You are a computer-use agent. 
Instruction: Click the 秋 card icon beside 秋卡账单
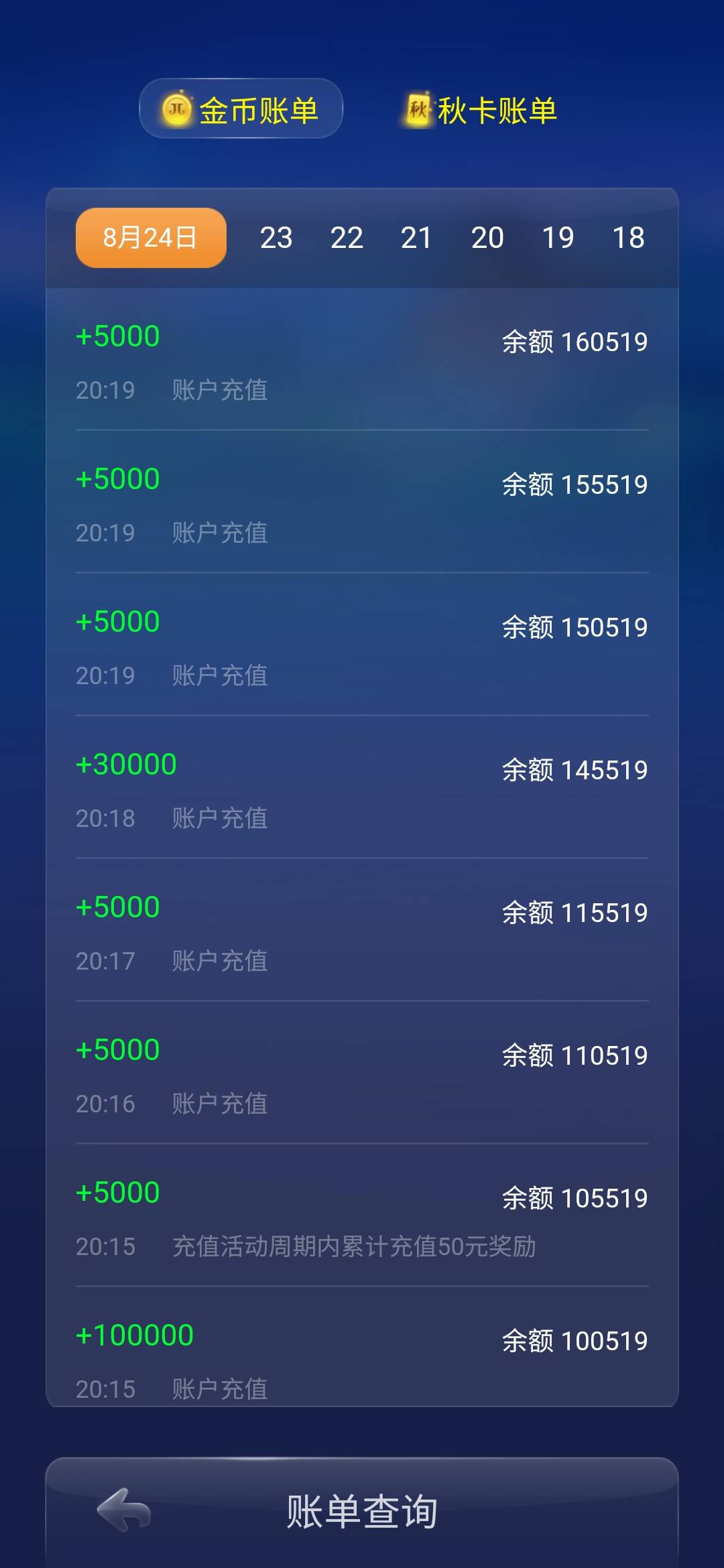click(417, 109)
